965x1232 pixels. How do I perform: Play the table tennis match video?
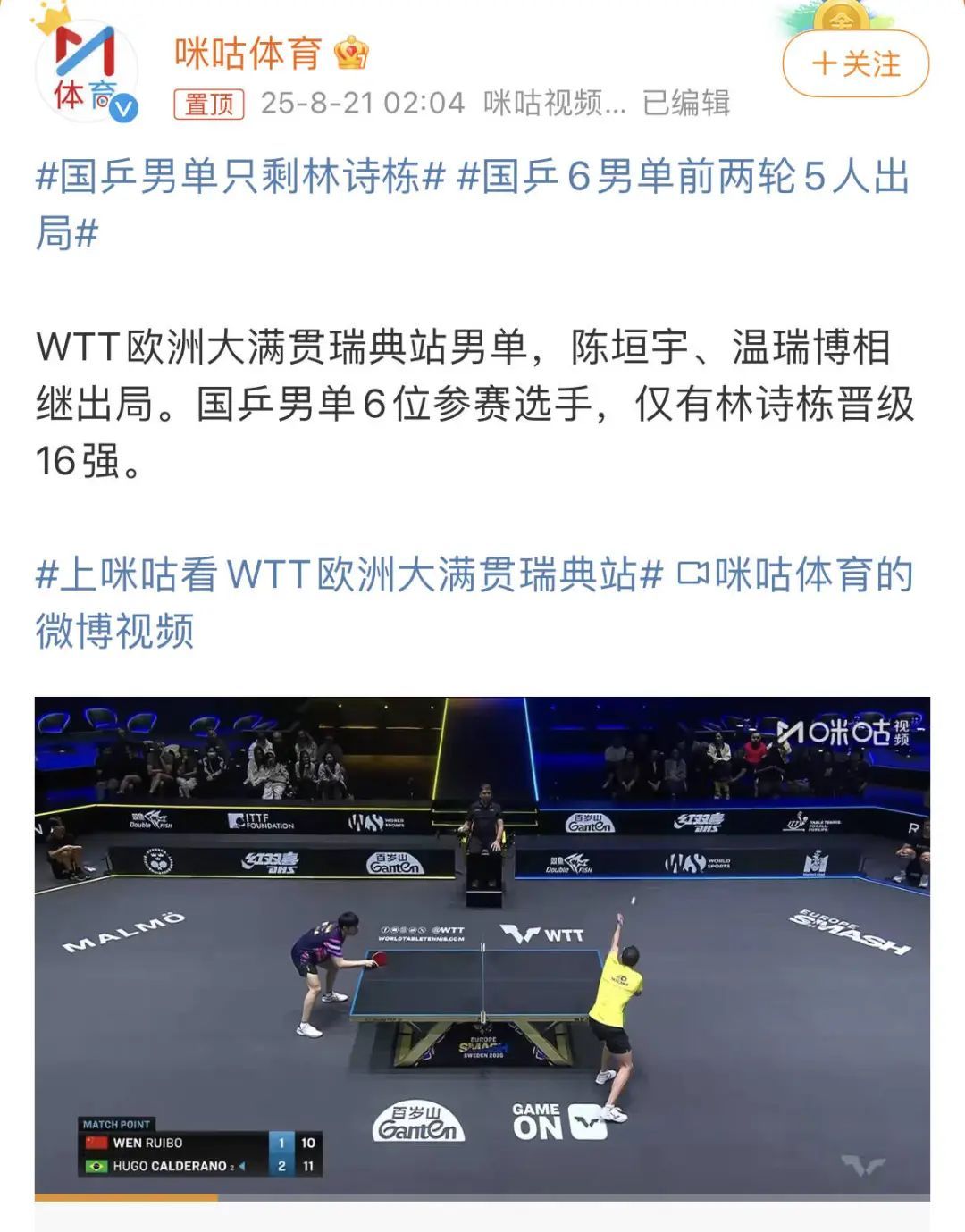[x=482, y=945]
